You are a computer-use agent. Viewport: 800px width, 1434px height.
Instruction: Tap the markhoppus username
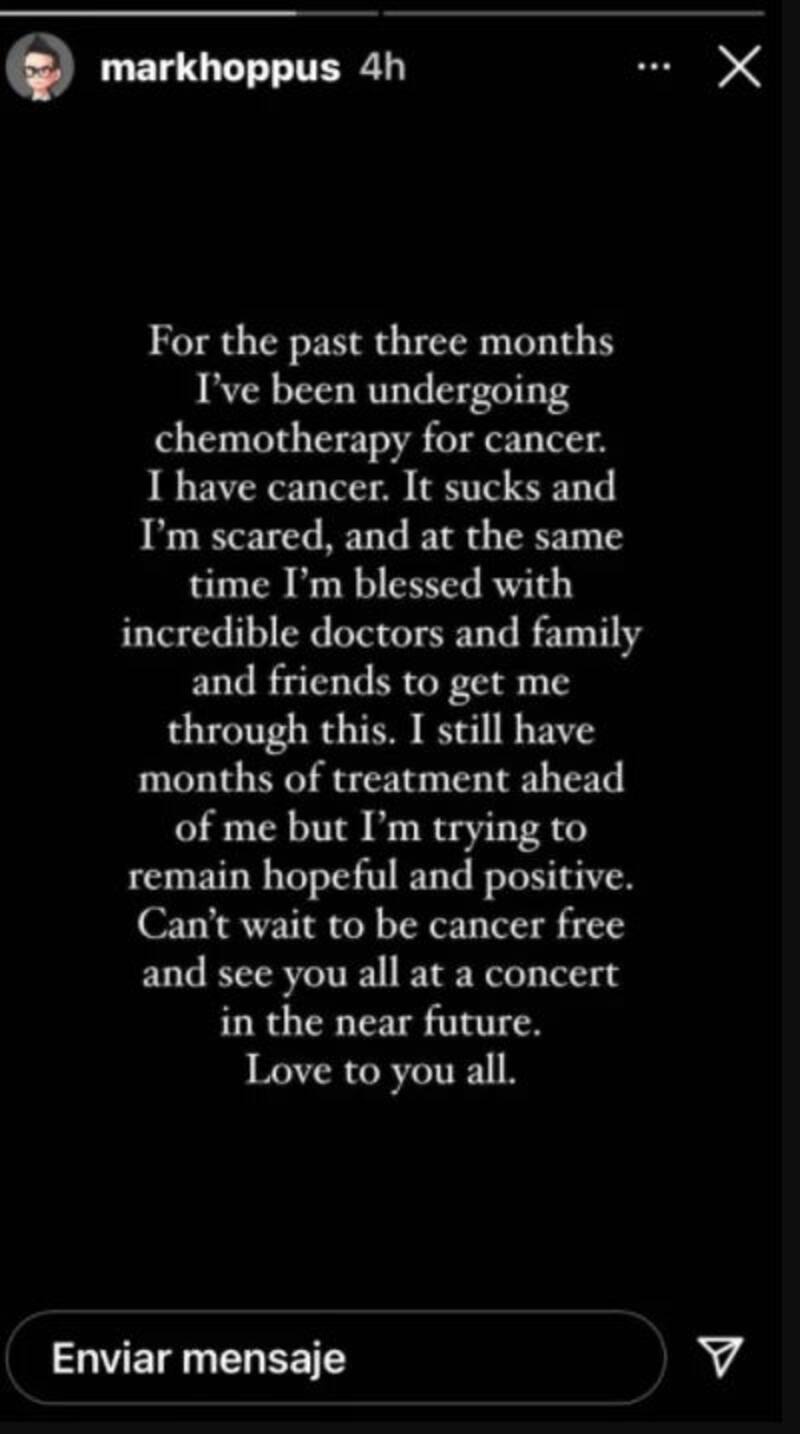click(x=220, y=69)
